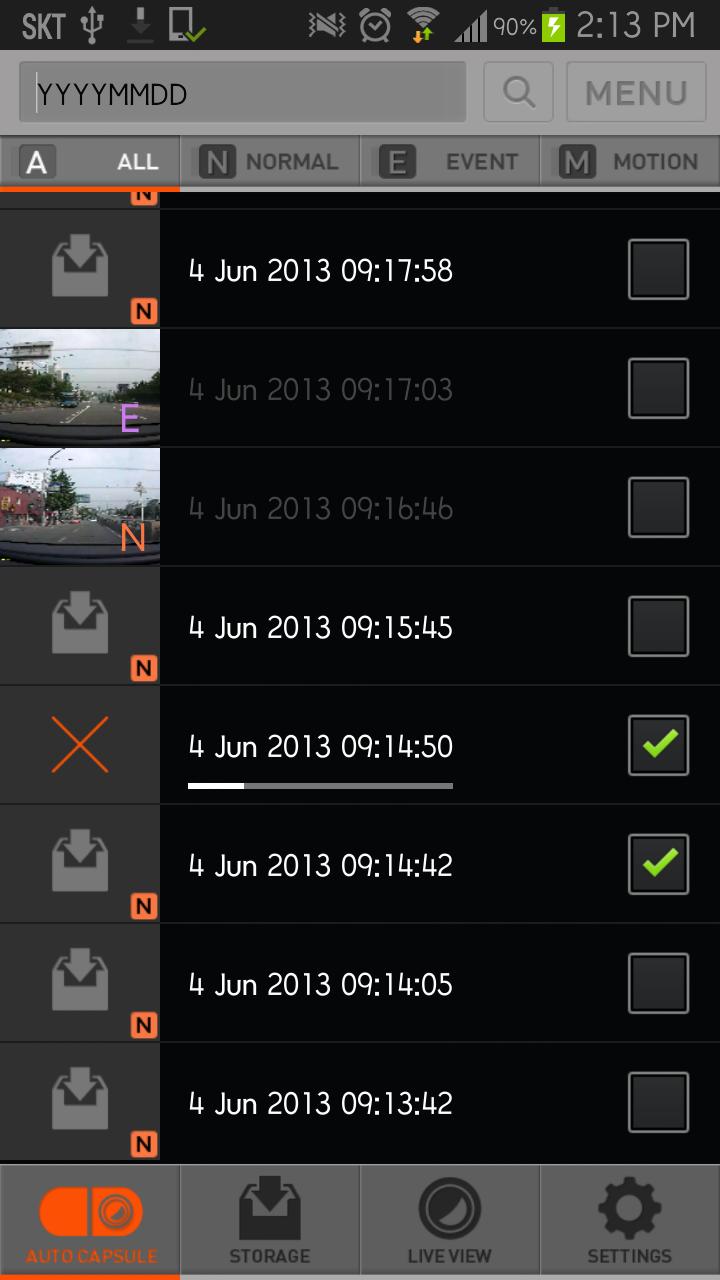The image size is (720, 1280).
Task: Check the checkbox for 09:17:58 recording
Action: 657,268
